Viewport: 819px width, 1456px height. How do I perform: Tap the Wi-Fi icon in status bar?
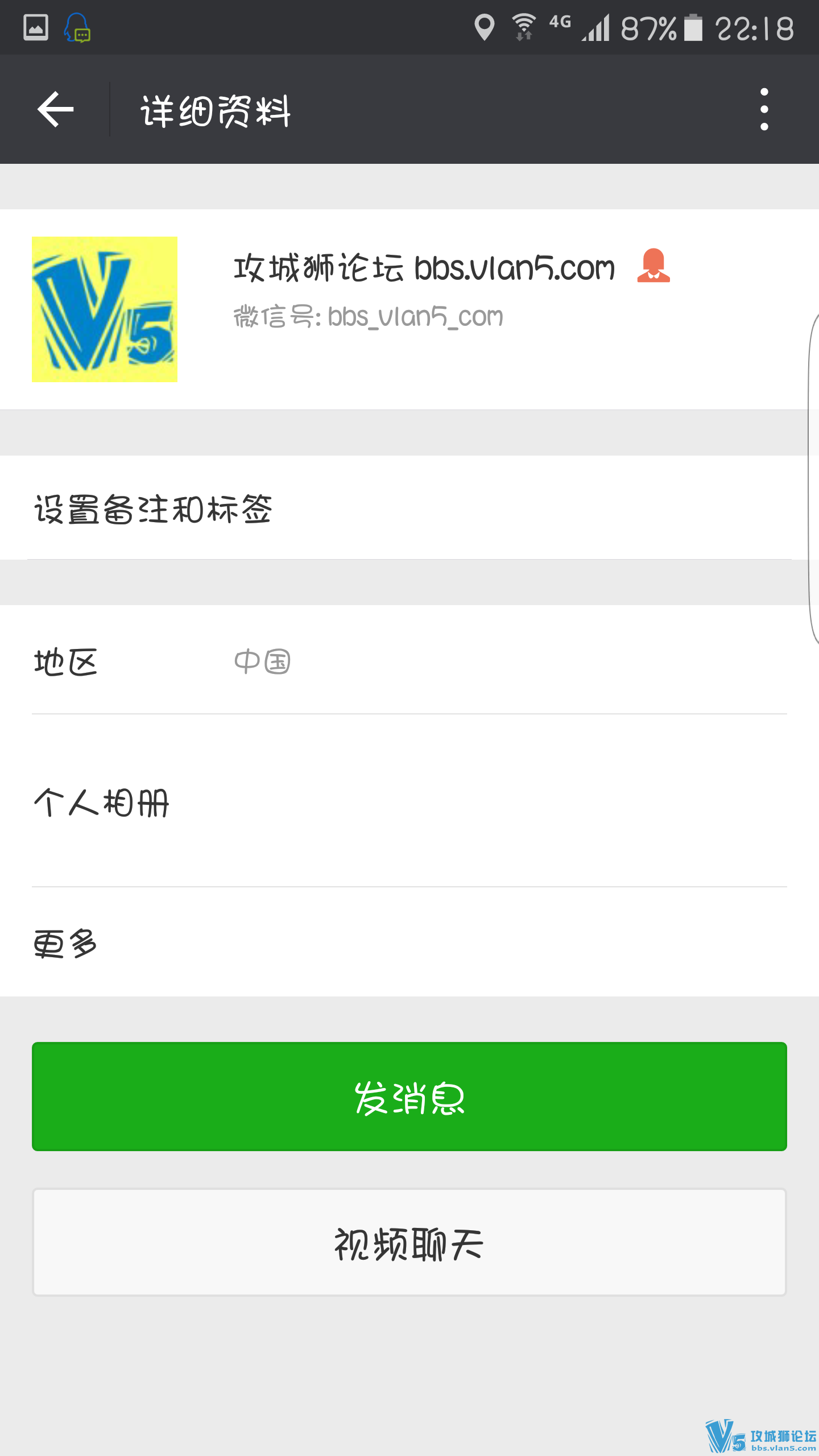(524, 26)
